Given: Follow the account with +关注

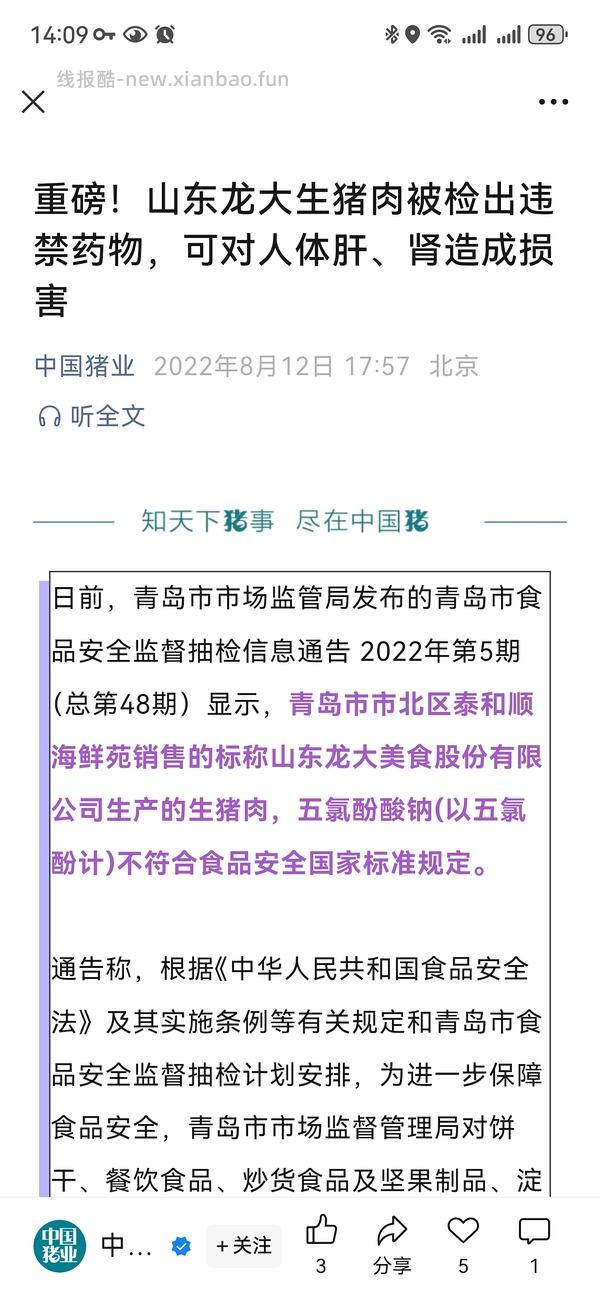Looking at the screenshot, I should (244, 1245).
